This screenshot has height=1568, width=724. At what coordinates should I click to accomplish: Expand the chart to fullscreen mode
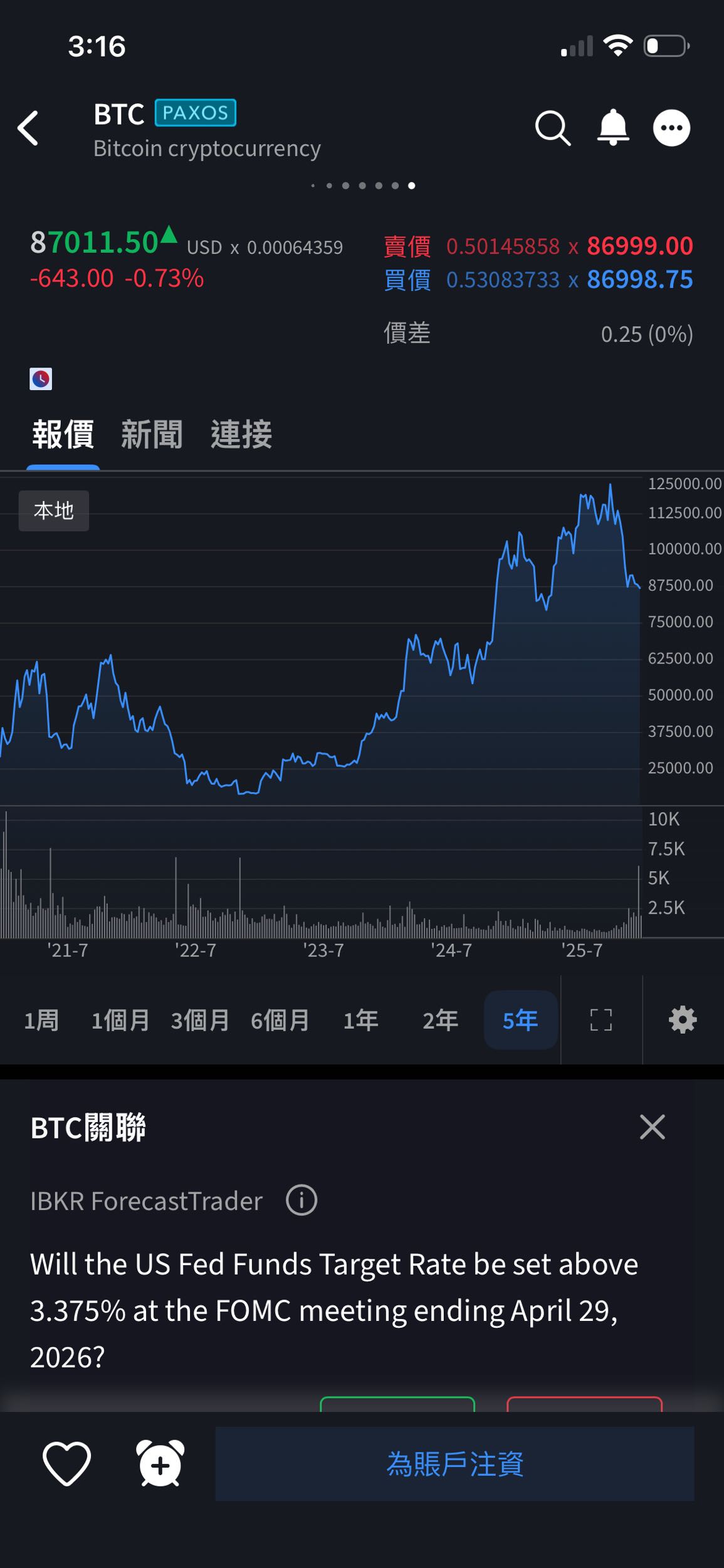click(600, 1020)
